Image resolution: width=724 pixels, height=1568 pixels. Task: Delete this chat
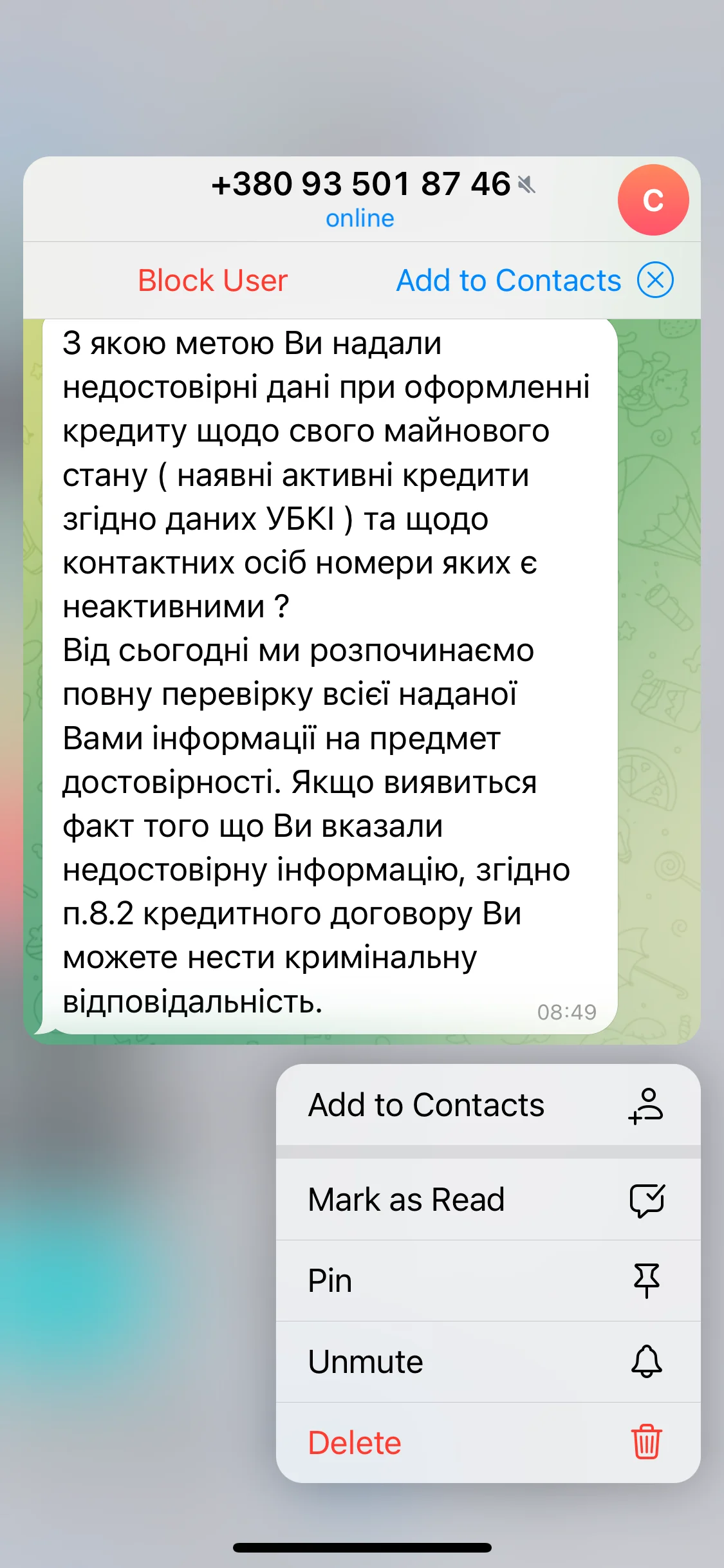coord(488,1443)
